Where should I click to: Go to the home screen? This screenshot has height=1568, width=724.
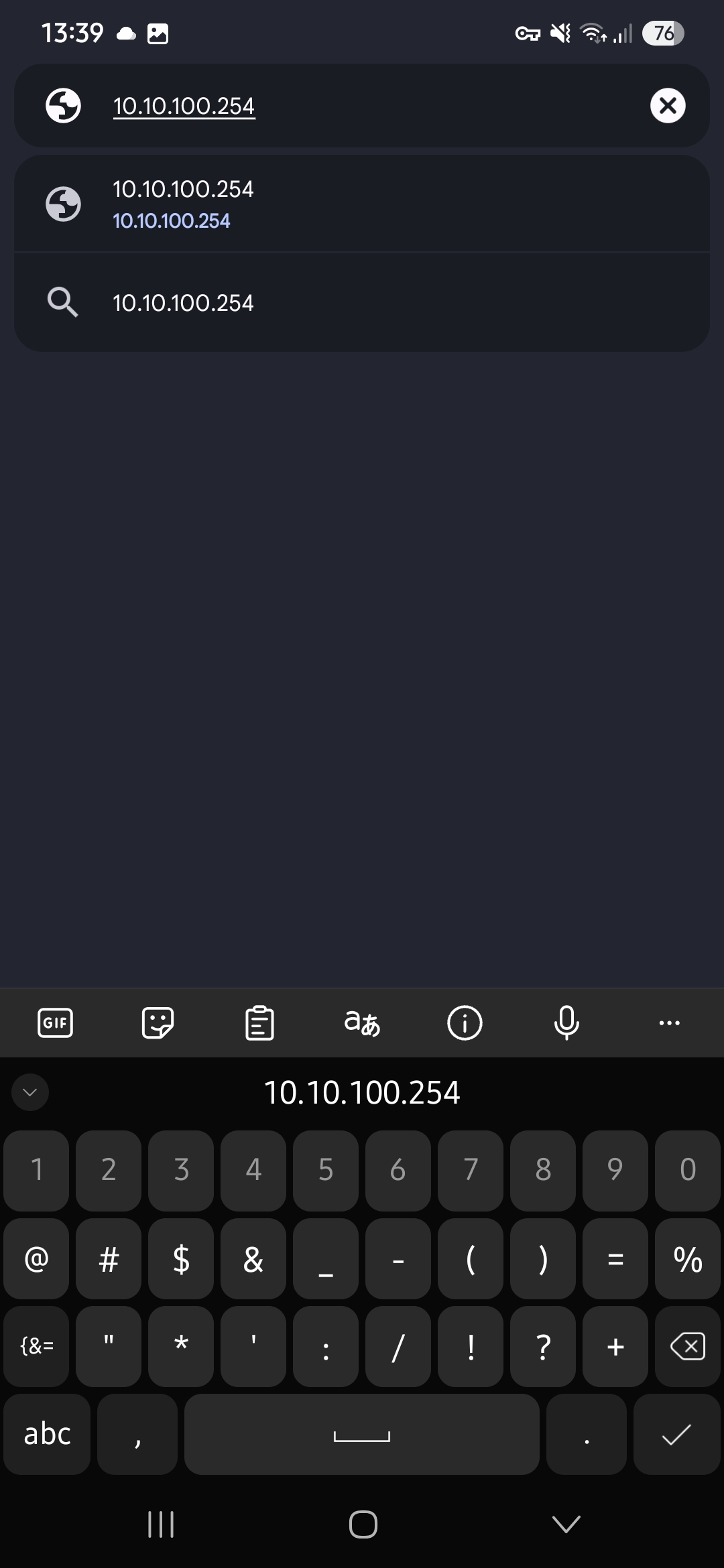[363, 1524]
